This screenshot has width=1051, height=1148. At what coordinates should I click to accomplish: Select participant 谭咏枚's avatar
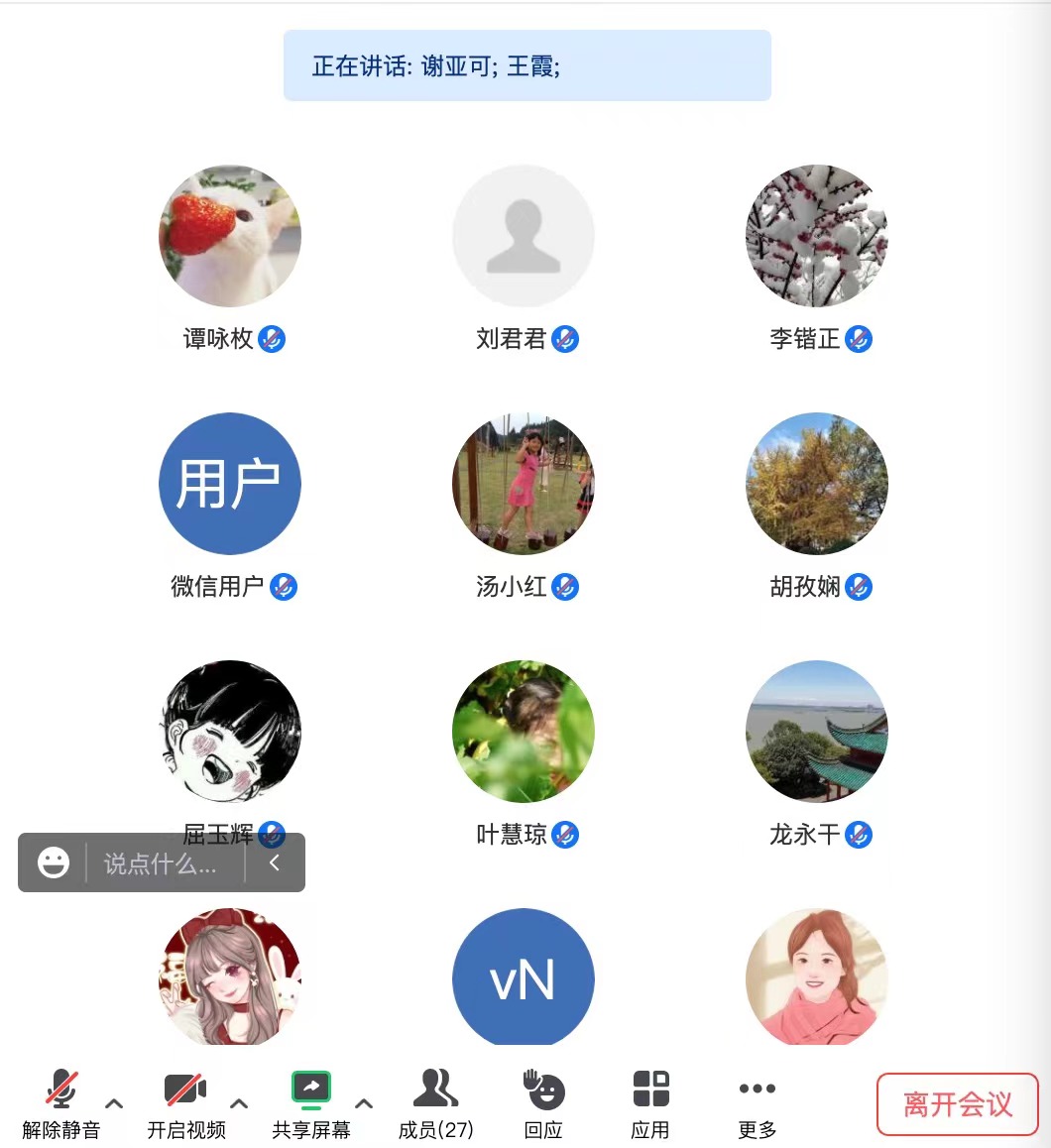230,236
